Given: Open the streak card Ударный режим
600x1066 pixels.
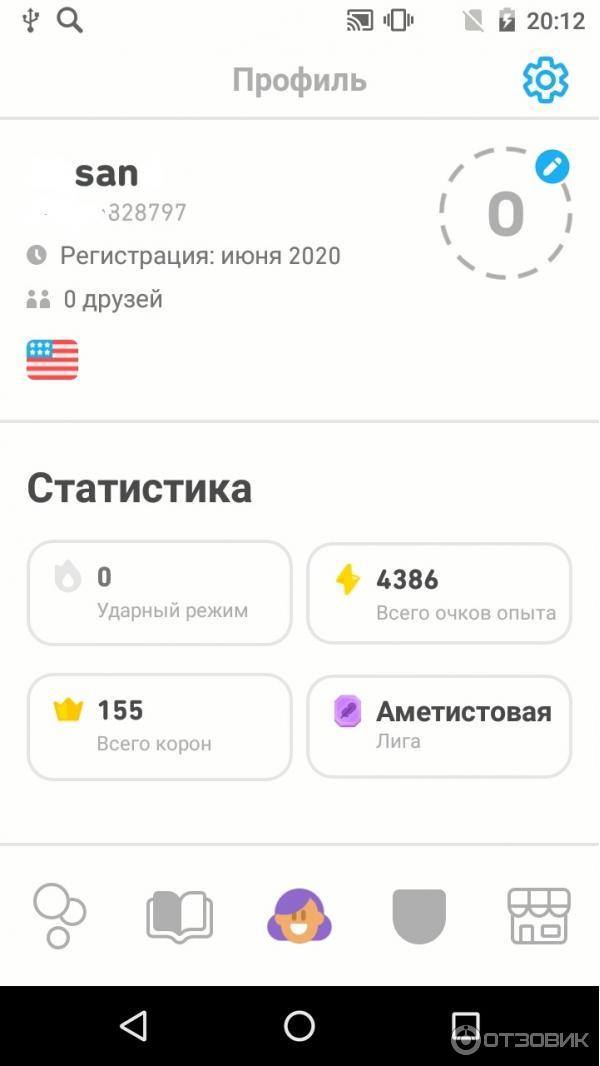Looking at the screenshot, I should click(x=160, y=594).
